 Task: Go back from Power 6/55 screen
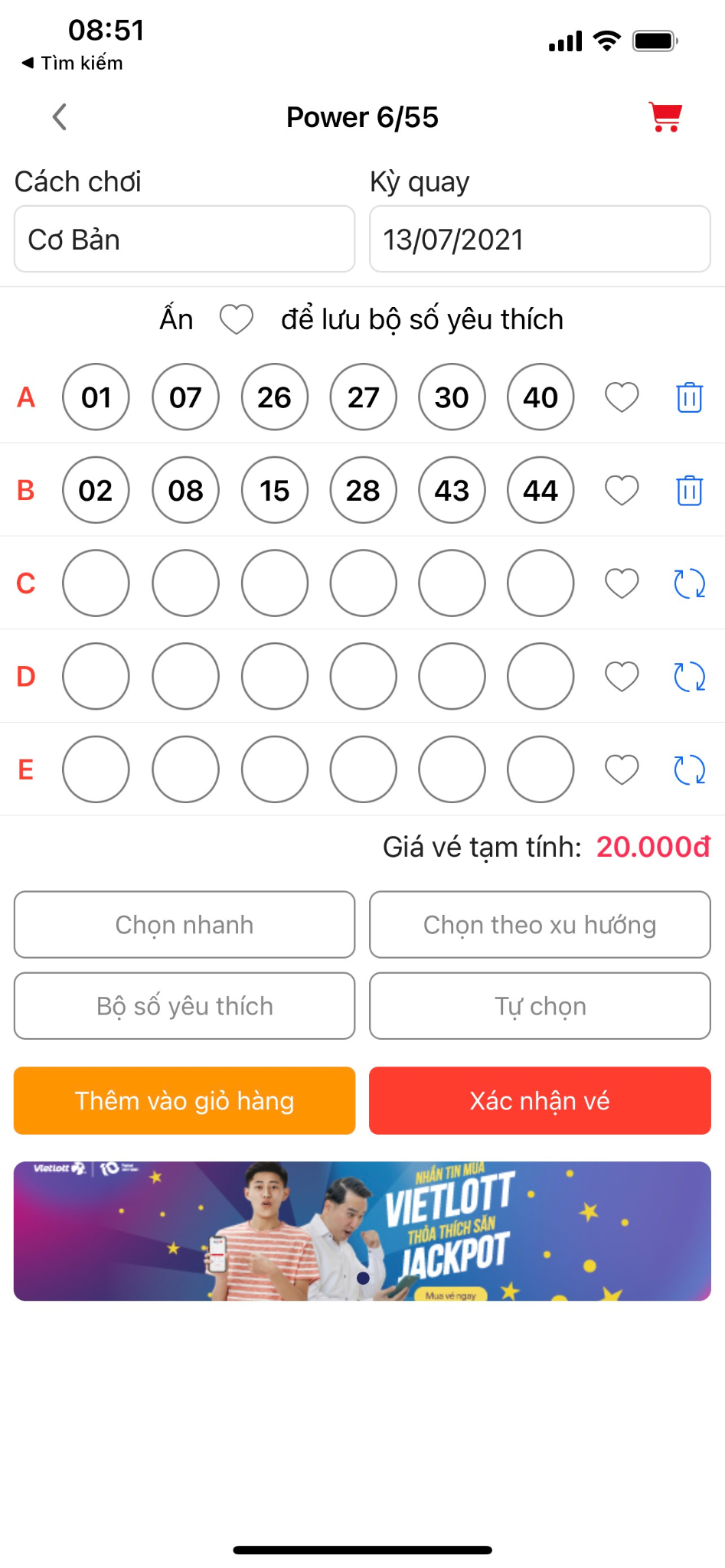[x=60, y=117]
